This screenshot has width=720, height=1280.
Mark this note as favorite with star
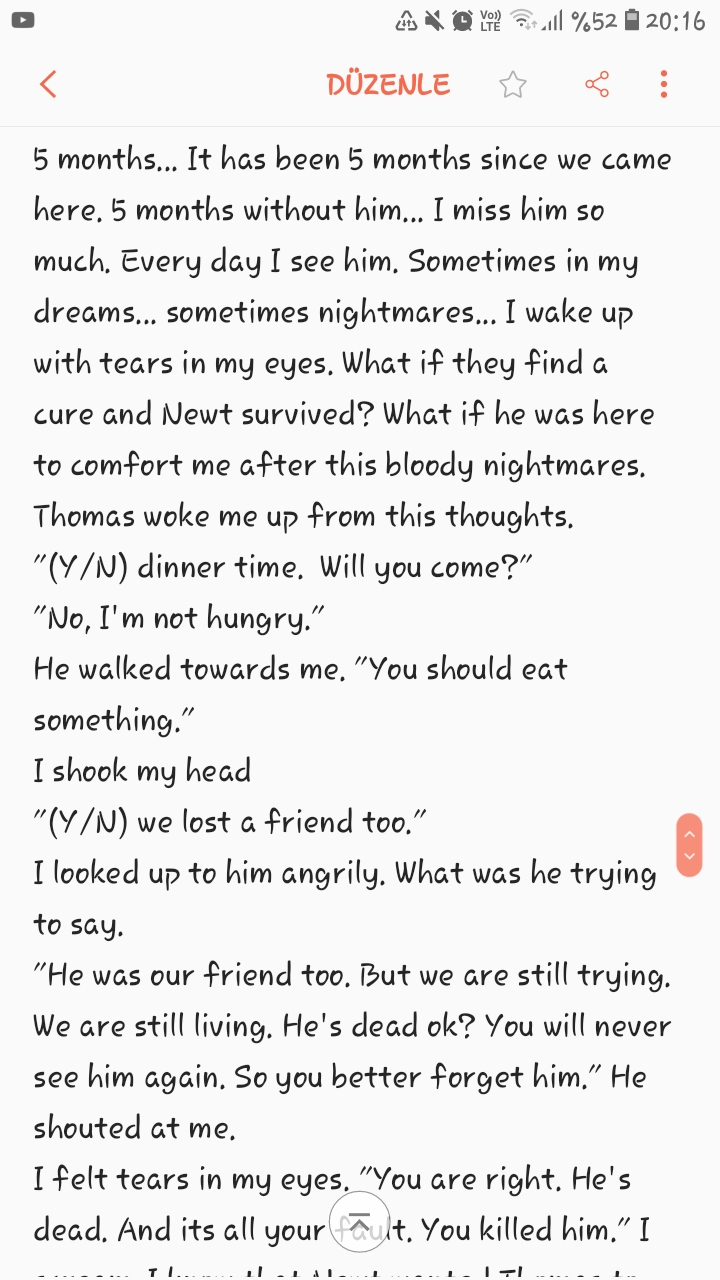tap(513, 85)
